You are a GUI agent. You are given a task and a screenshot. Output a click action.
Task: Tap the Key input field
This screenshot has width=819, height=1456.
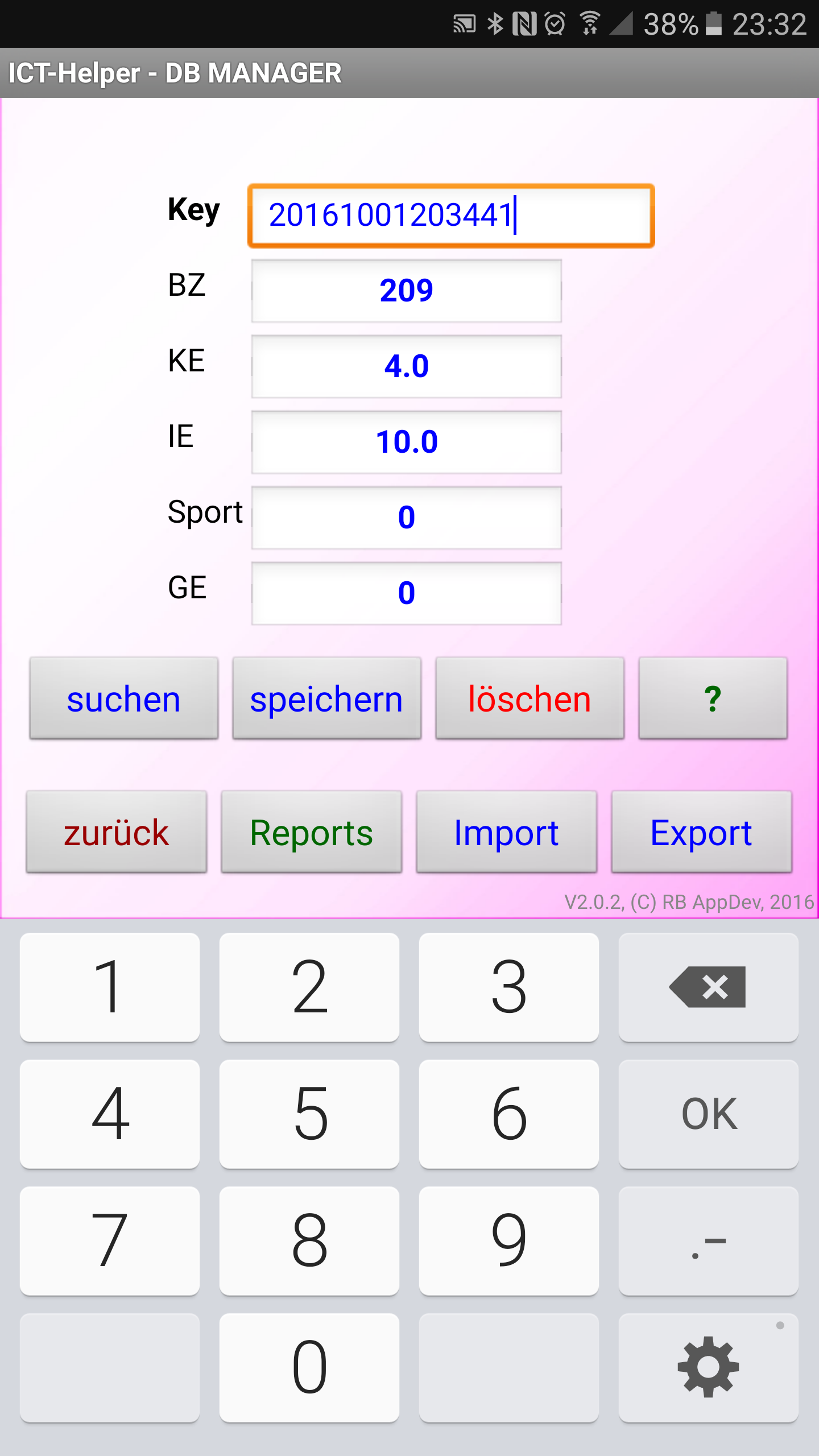point(451,216)
